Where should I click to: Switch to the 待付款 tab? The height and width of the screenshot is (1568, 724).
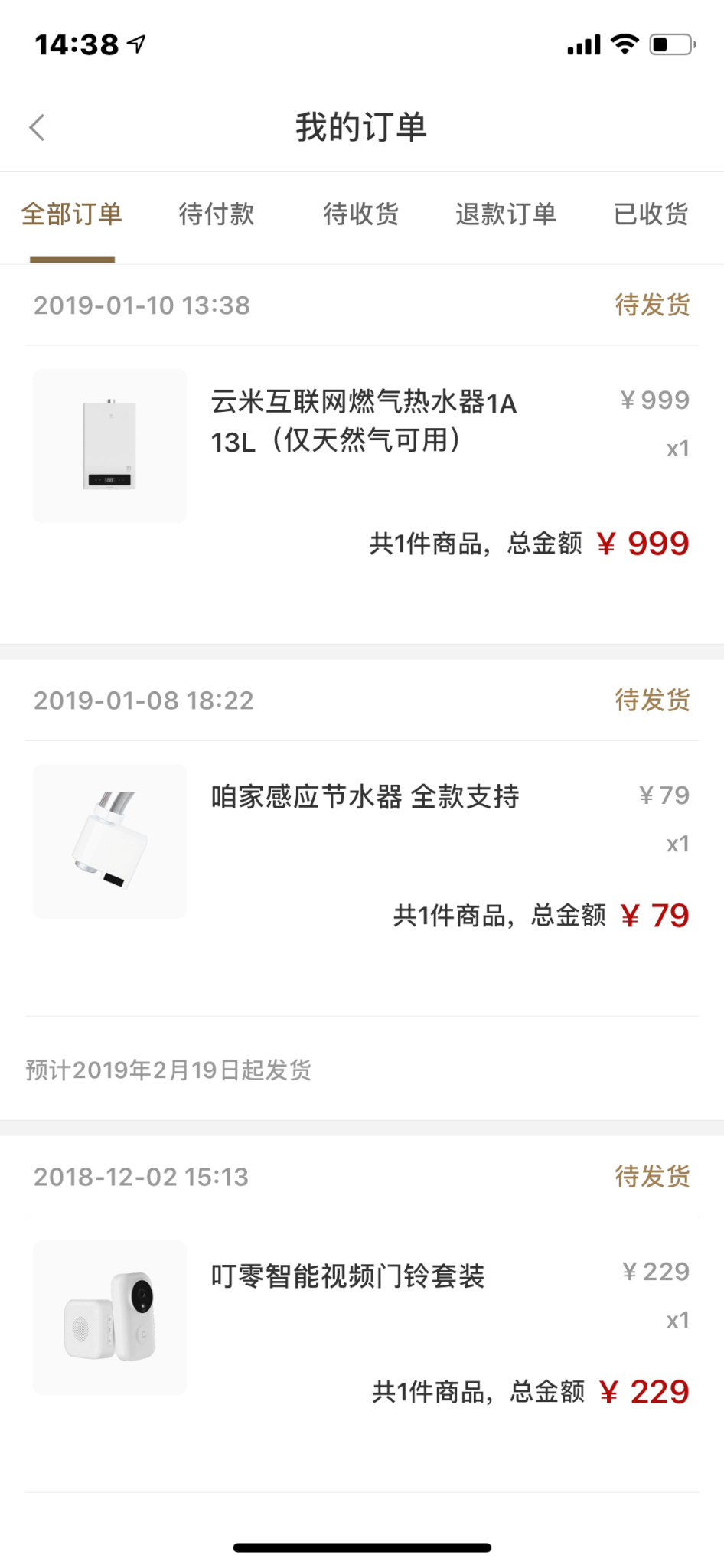pos(217,214)
